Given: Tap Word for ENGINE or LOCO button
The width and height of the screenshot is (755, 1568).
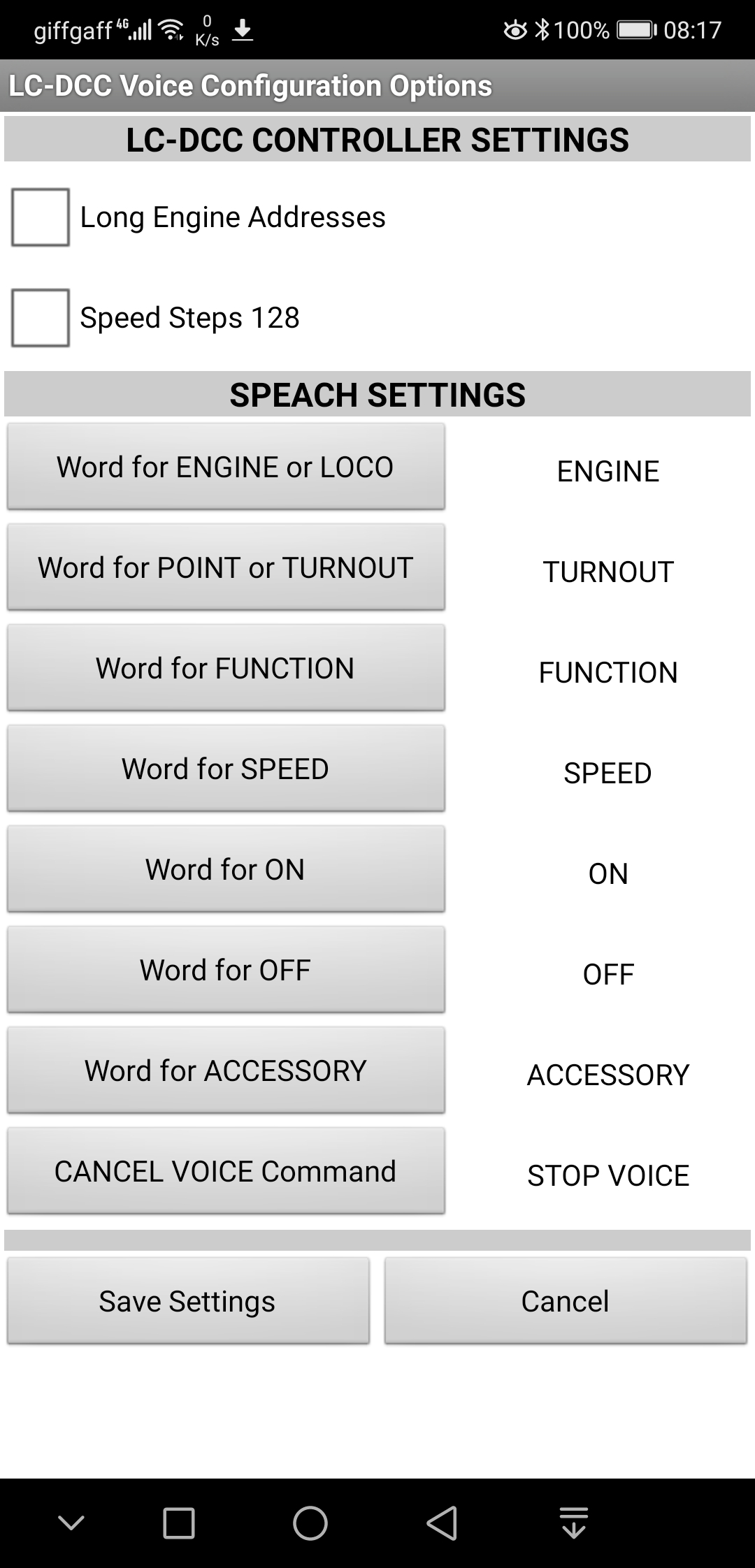Looking at the screenshot, I should (x=226, y=467).
